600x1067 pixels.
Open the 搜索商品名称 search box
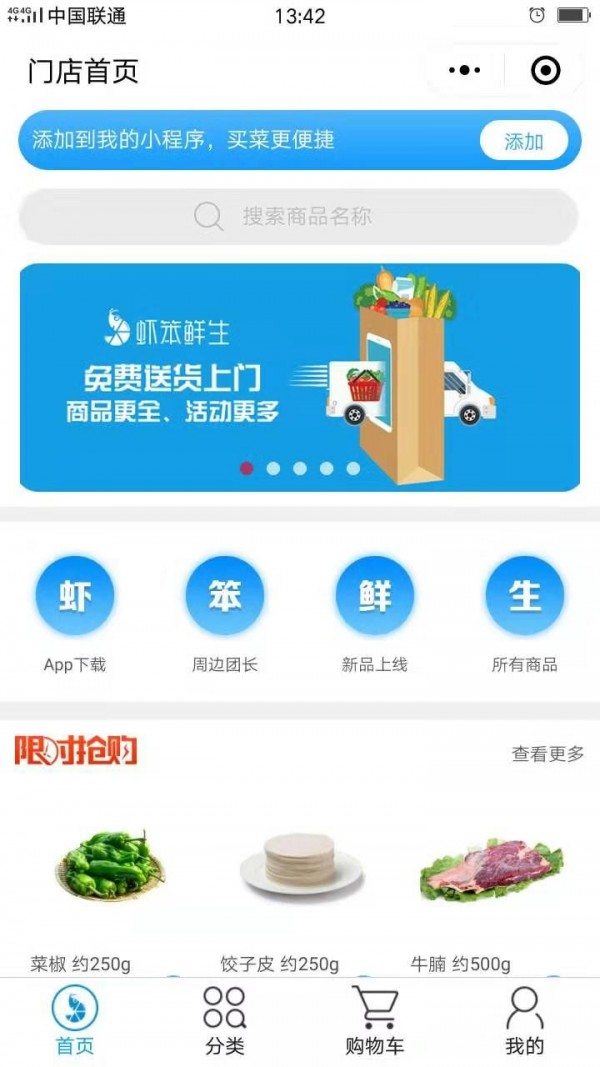299,216
